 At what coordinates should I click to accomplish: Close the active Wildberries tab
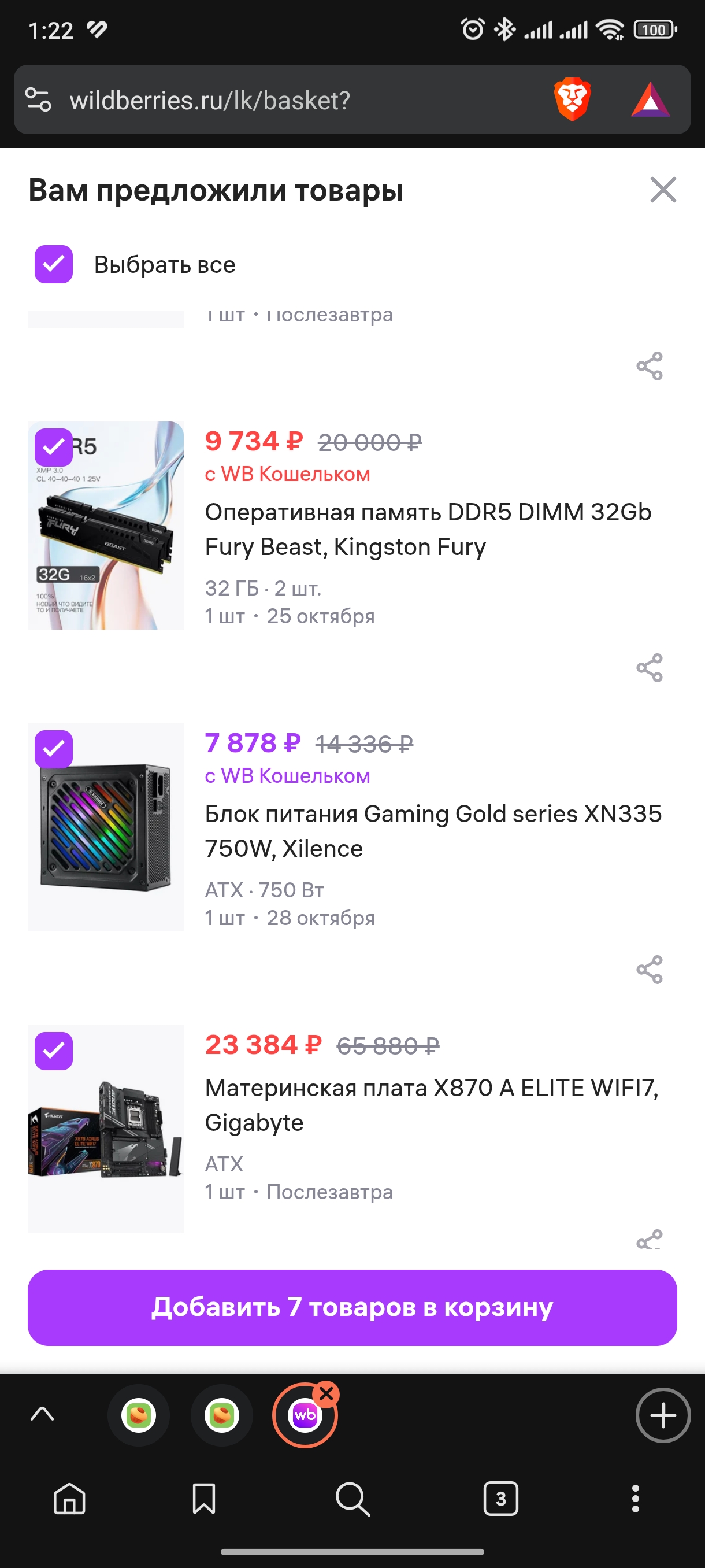[x=326, y=1394]
